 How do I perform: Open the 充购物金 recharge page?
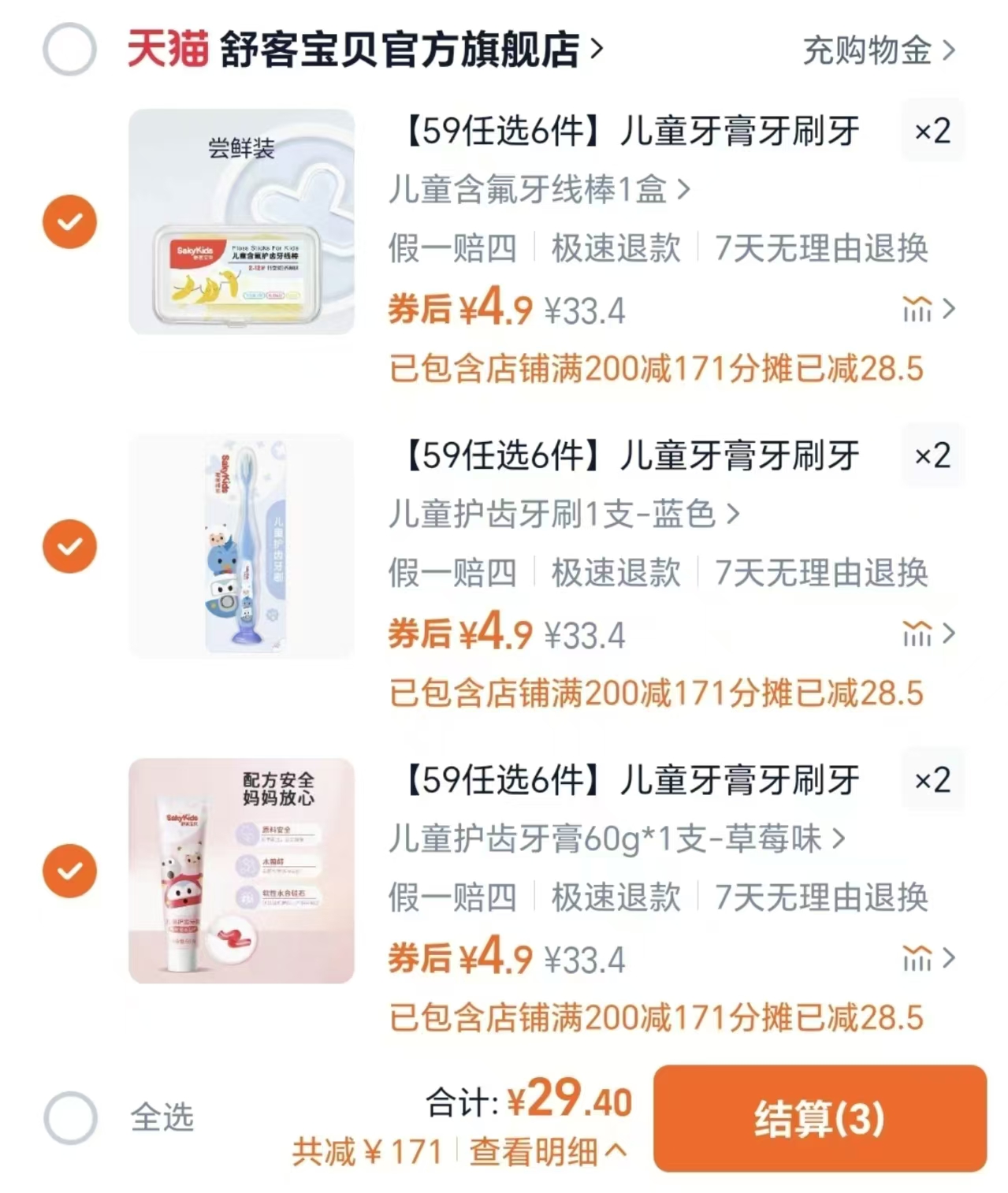[868, 49]
